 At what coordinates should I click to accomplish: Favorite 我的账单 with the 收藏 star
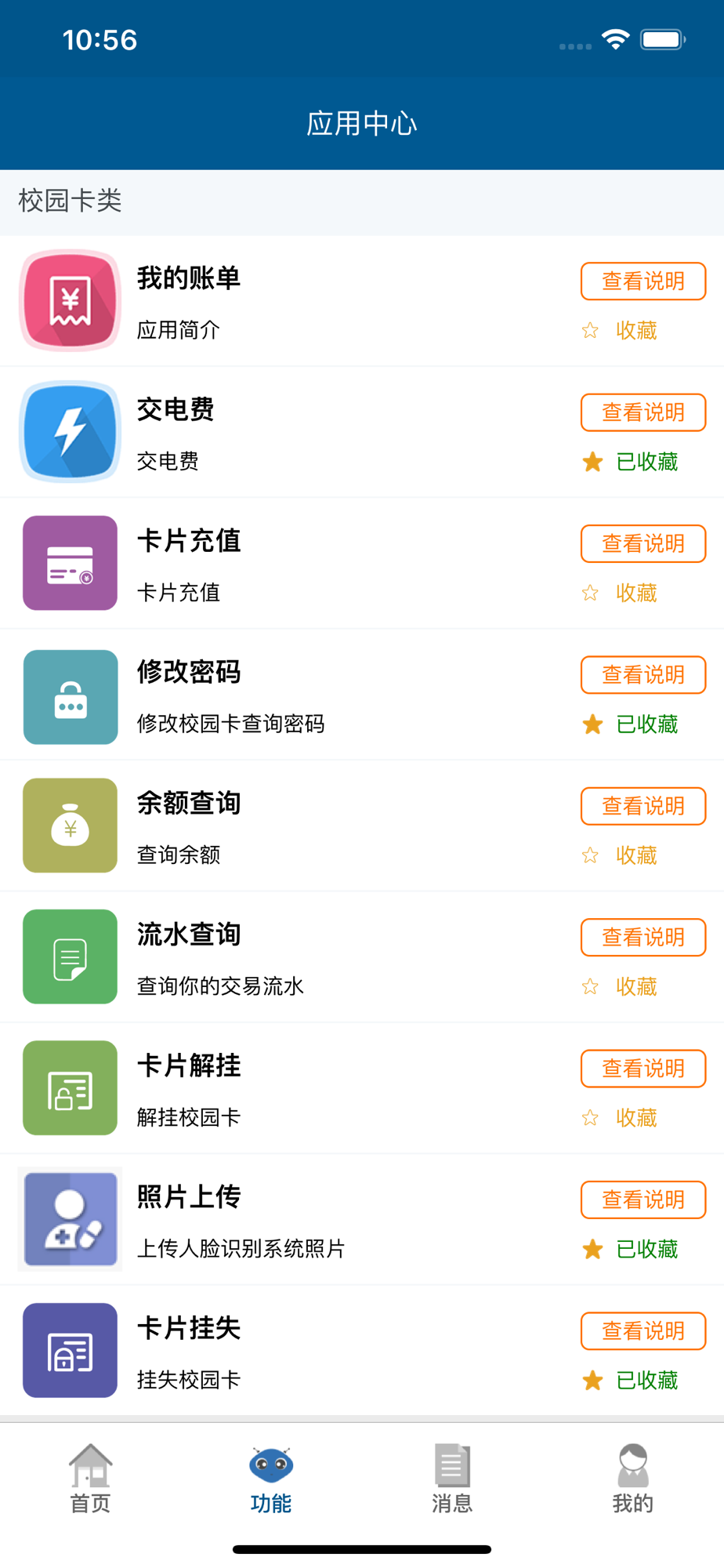coord(620,331)
